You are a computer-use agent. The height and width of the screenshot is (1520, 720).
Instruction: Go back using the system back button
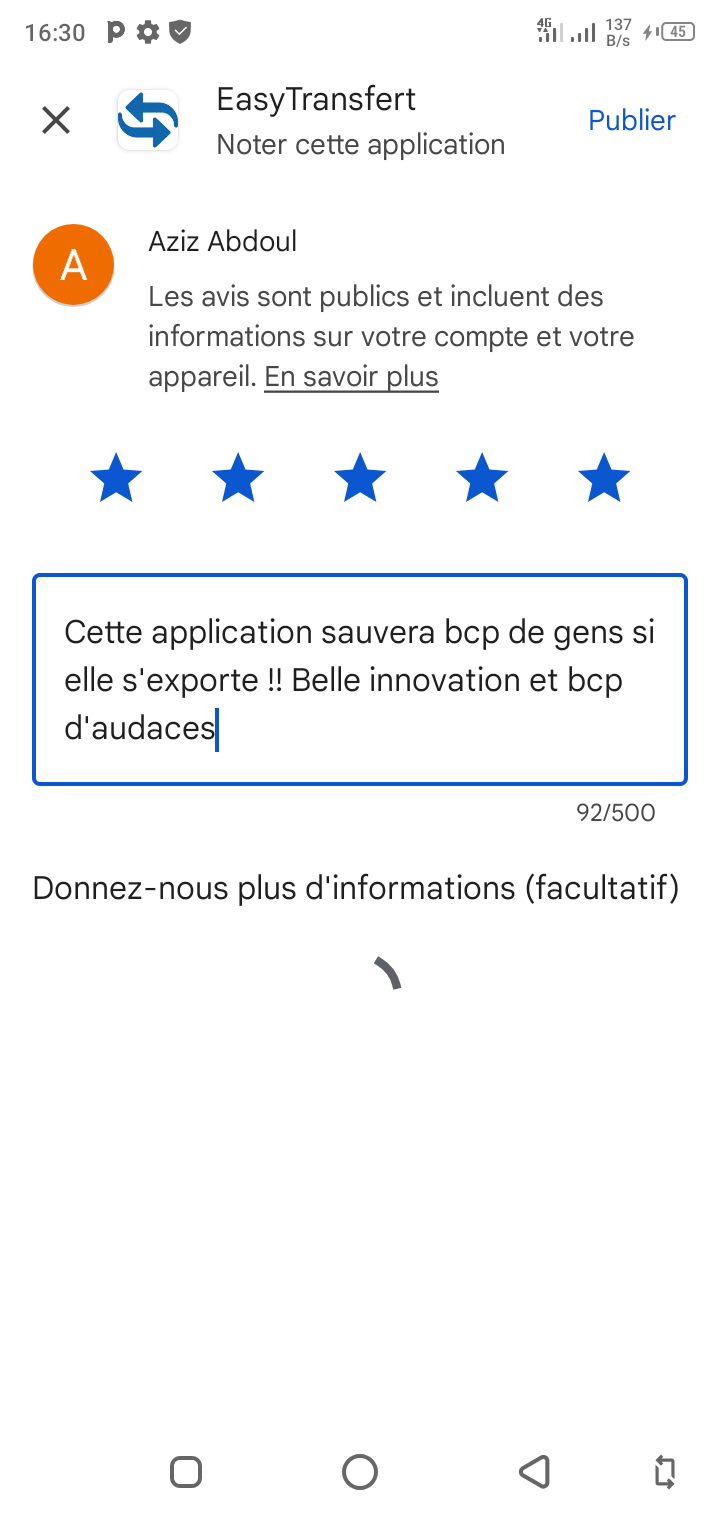click(535, 1471)
